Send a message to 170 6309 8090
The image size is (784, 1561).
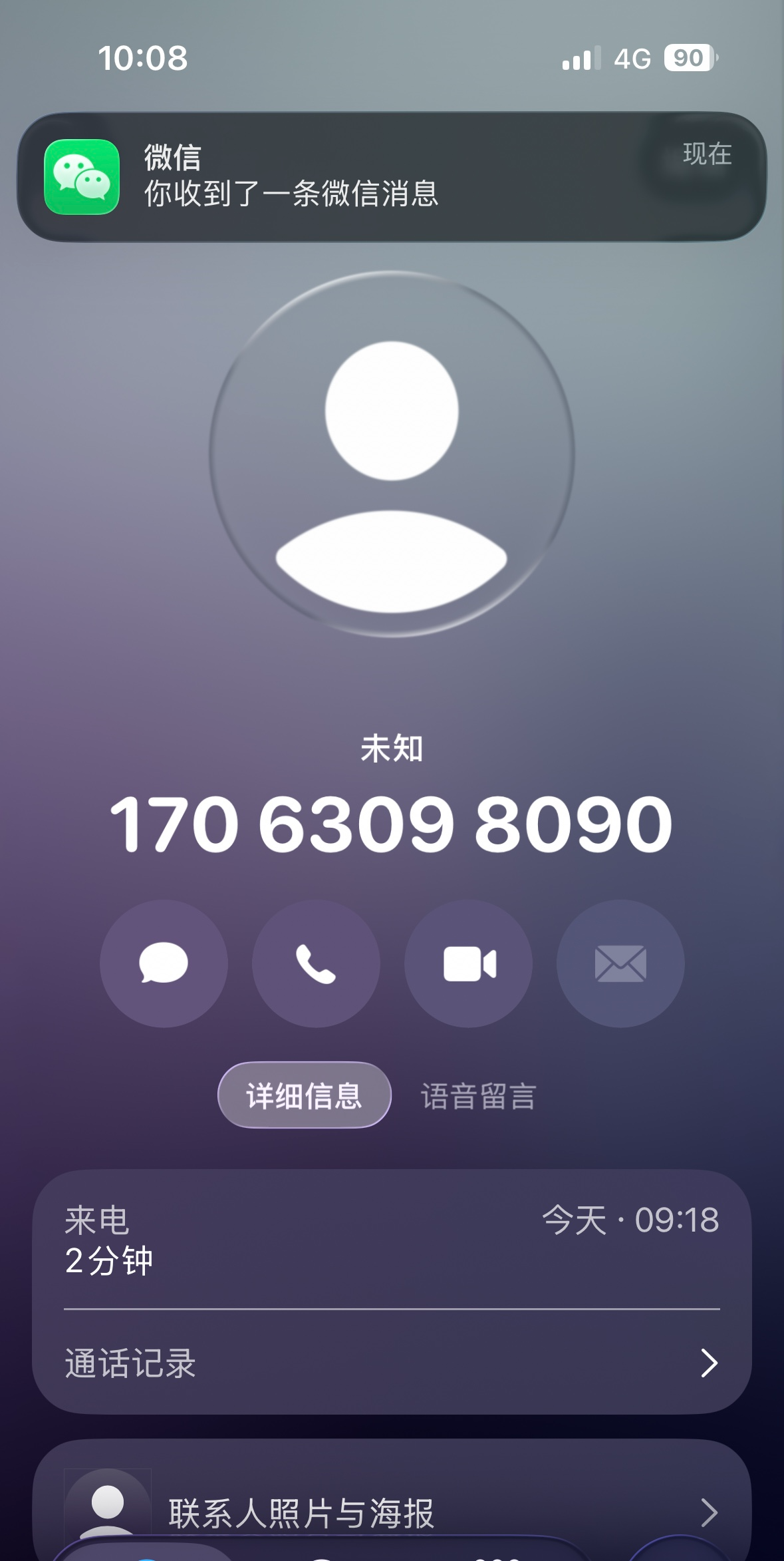[164, 963]
